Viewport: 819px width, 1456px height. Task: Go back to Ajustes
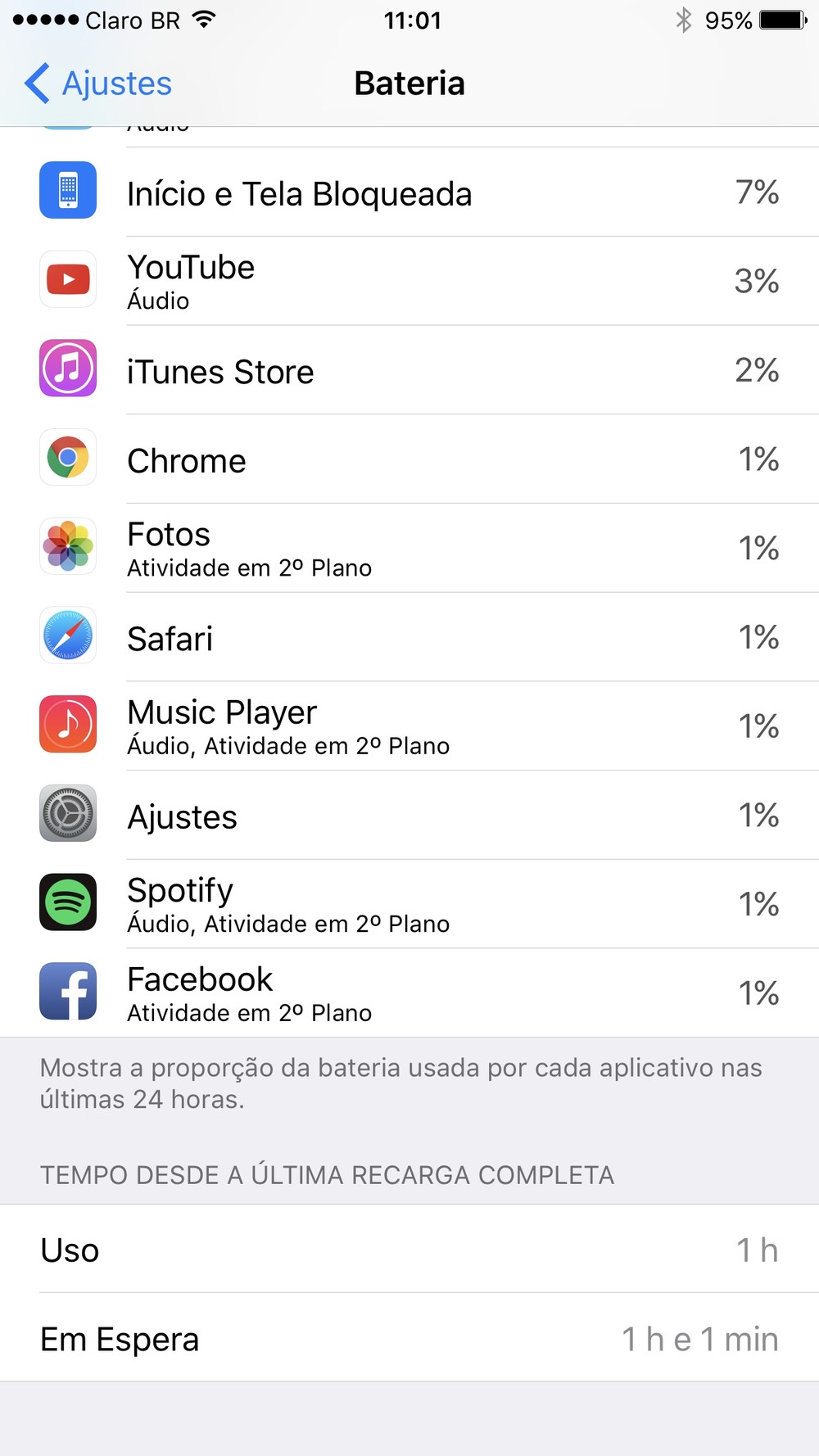click(98, 84)
